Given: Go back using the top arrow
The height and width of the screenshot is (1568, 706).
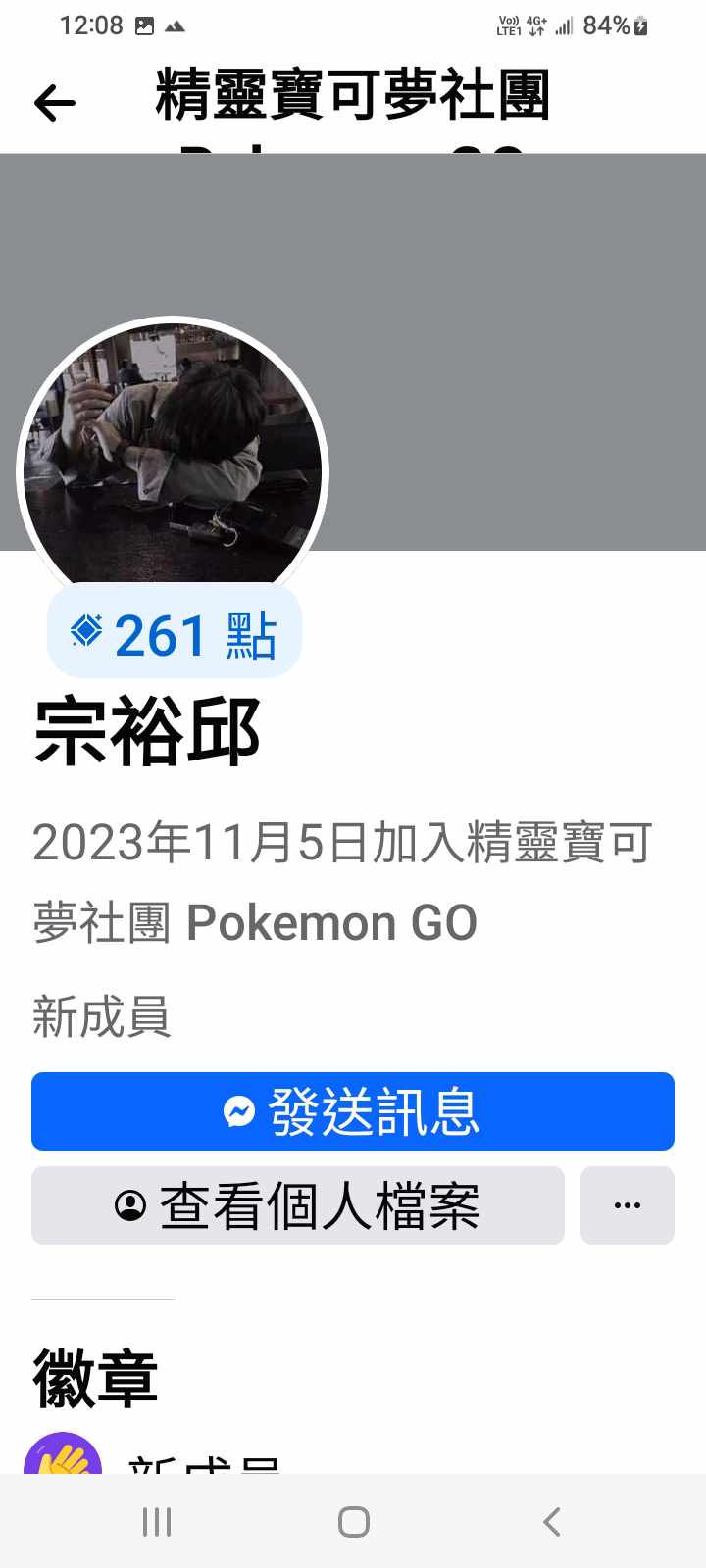Looking at the screenshot, I should tap(55, 102).
